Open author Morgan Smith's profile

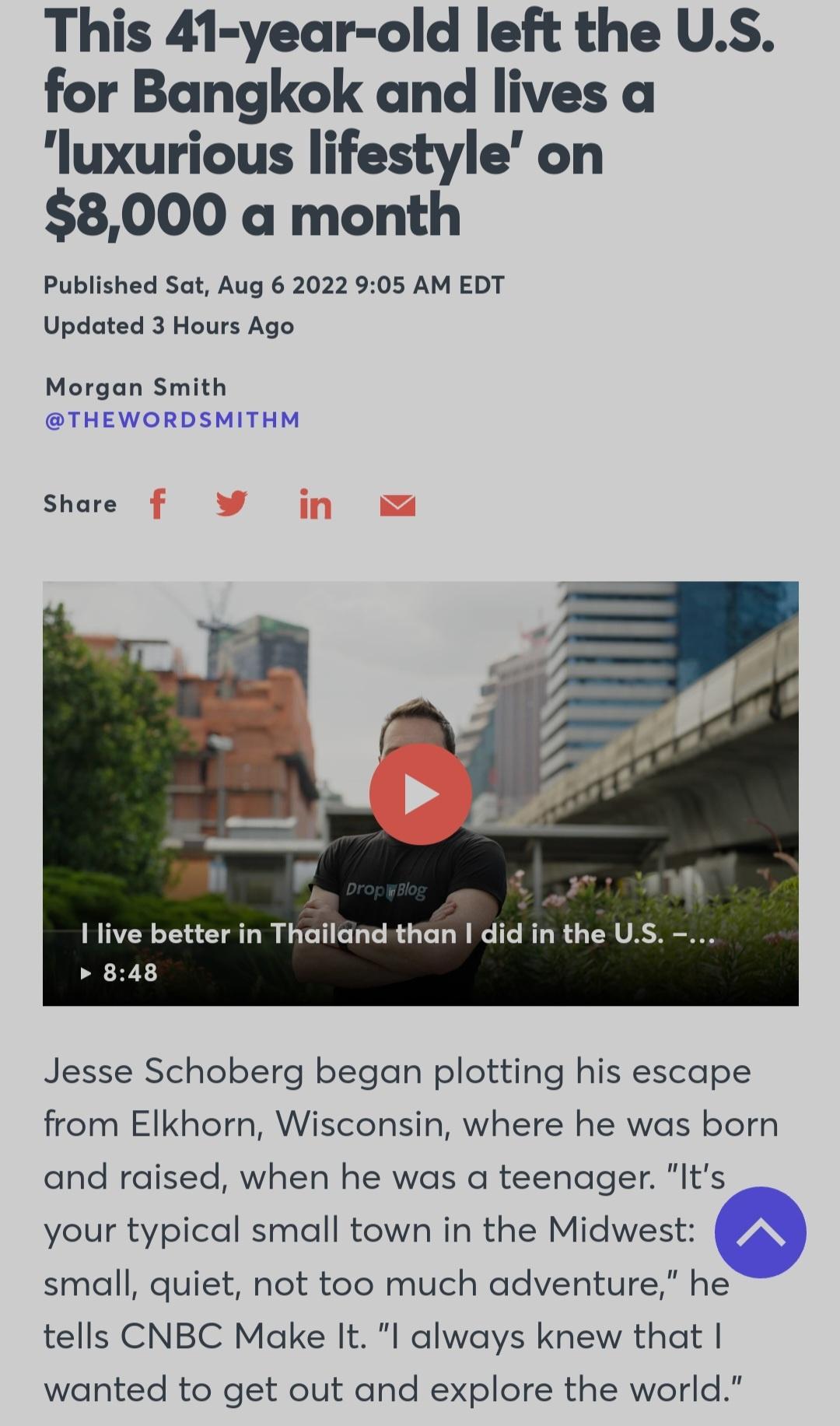(x=136, y=387)
